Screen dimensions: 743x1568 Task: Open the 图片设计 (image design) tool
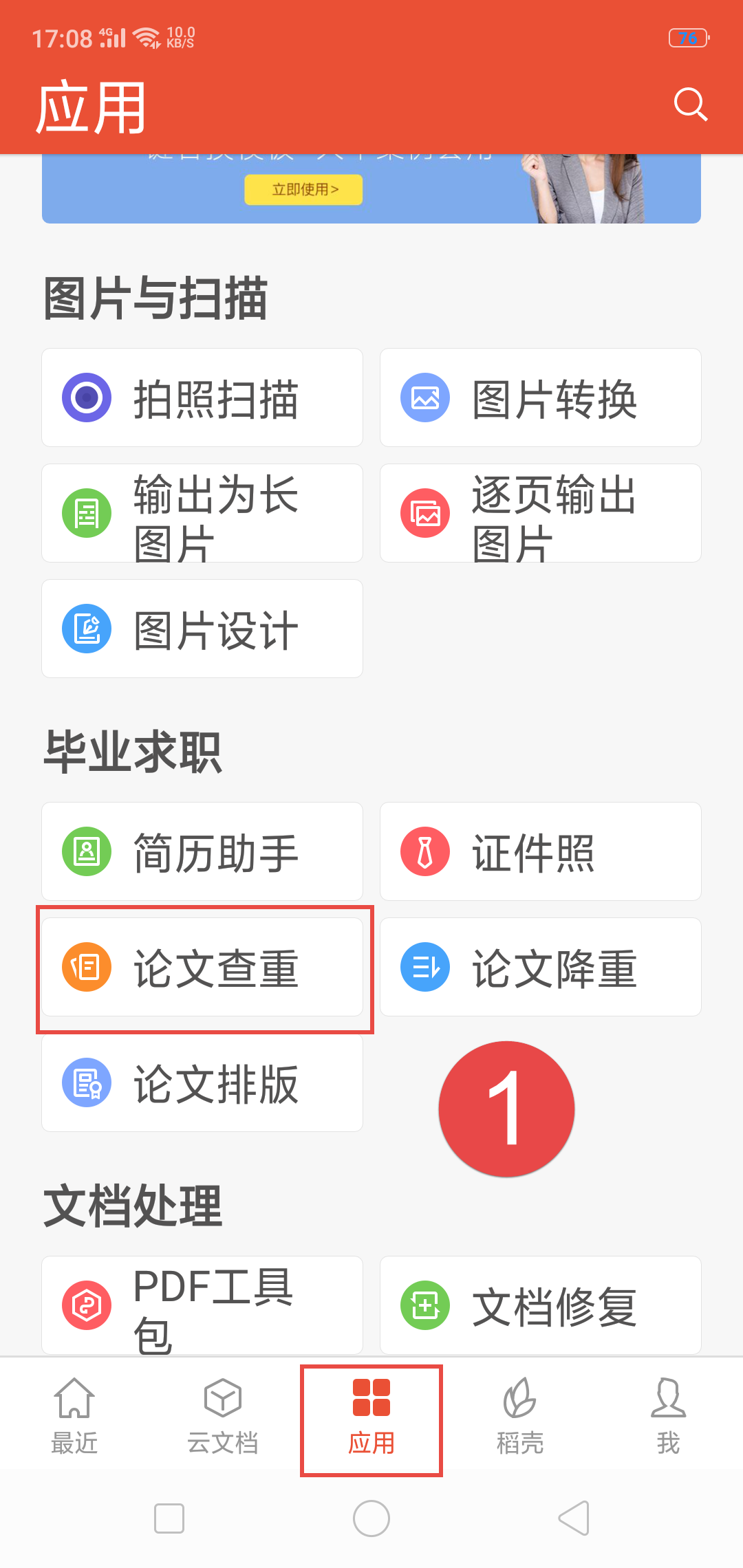click(x=202, y=628)
